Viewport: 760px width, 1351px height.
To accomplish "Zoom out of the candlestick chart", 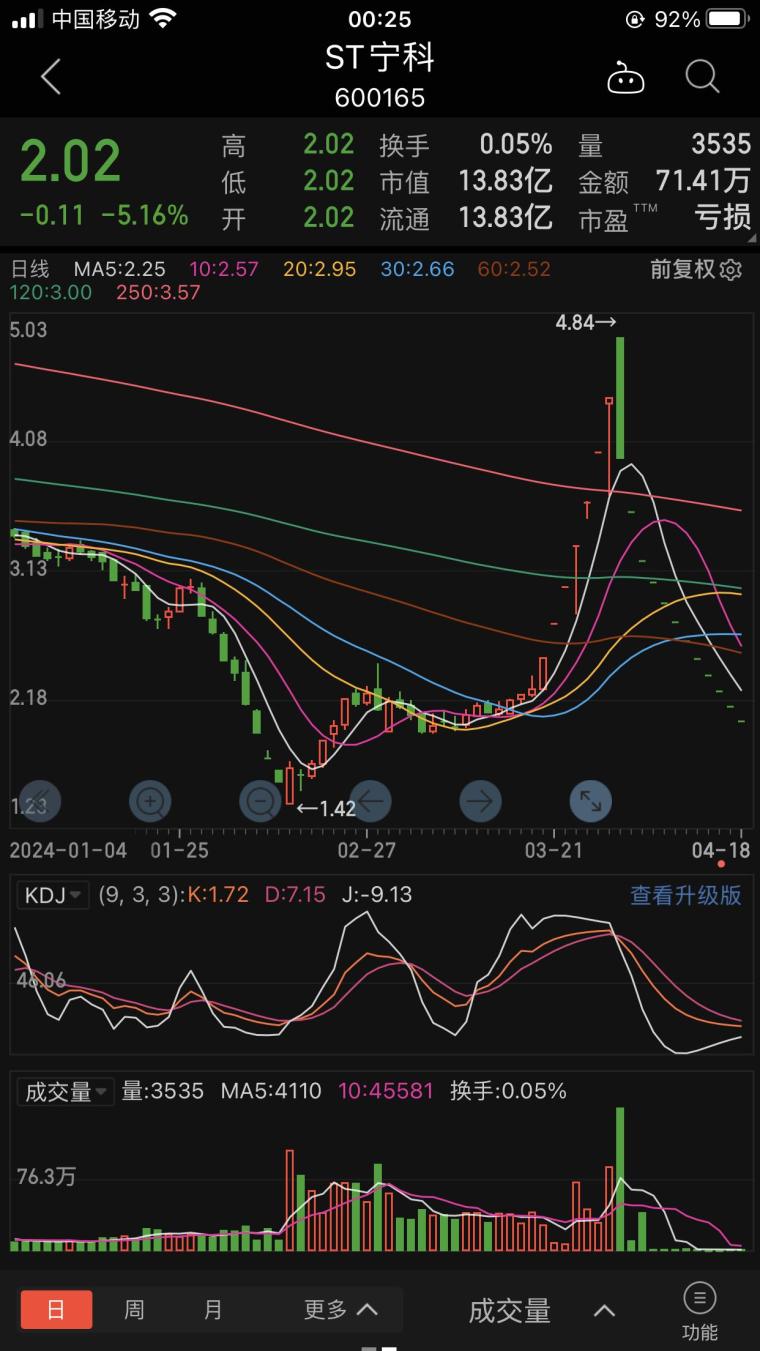I will pyautogui.click(x=260, y=801).
